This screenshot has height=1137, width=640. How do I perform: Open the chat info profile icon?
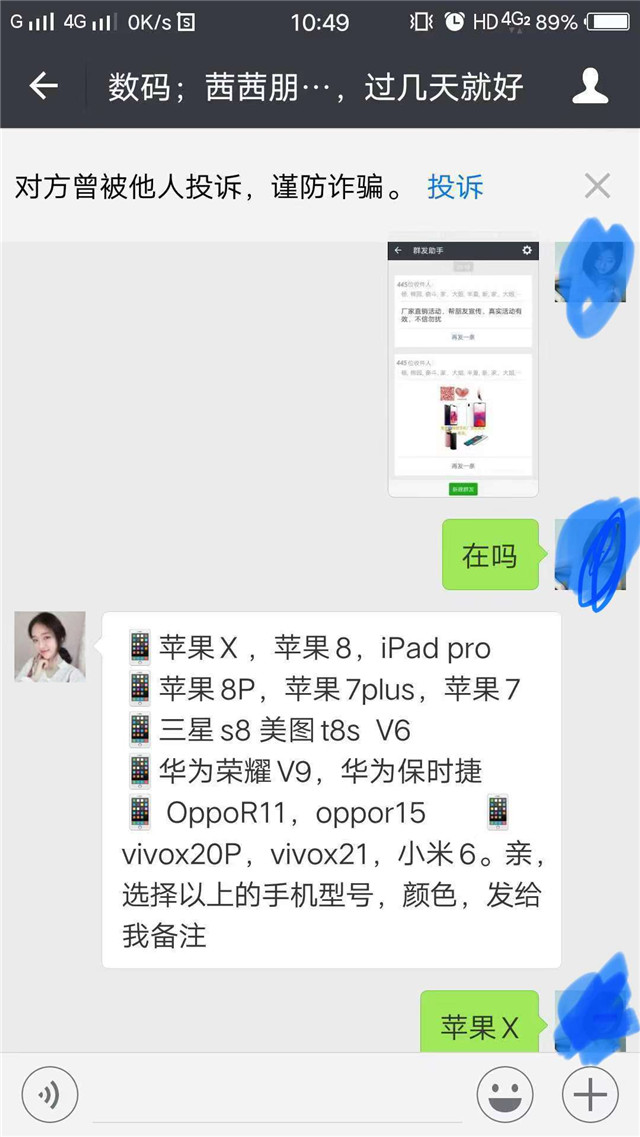point(590,86)
